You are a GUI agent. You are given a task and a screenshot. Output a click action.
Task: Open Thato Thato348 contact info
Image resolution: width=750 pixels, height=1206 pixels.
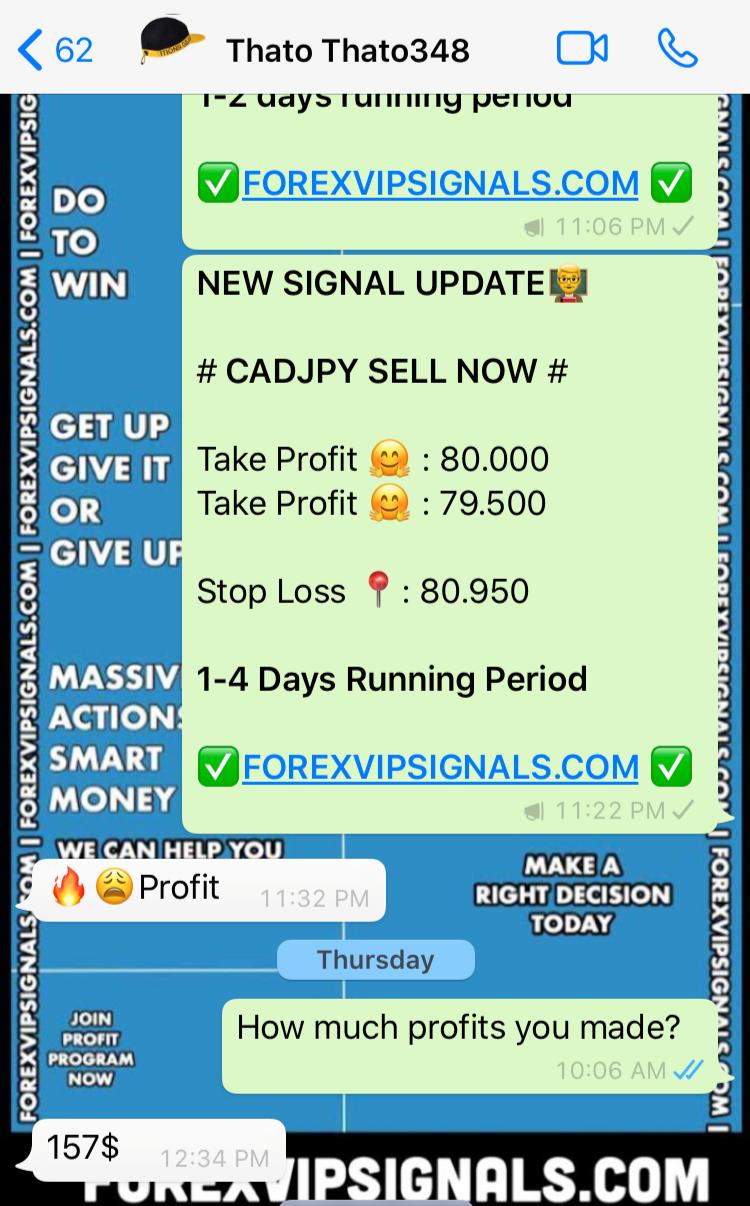(346, 50)
